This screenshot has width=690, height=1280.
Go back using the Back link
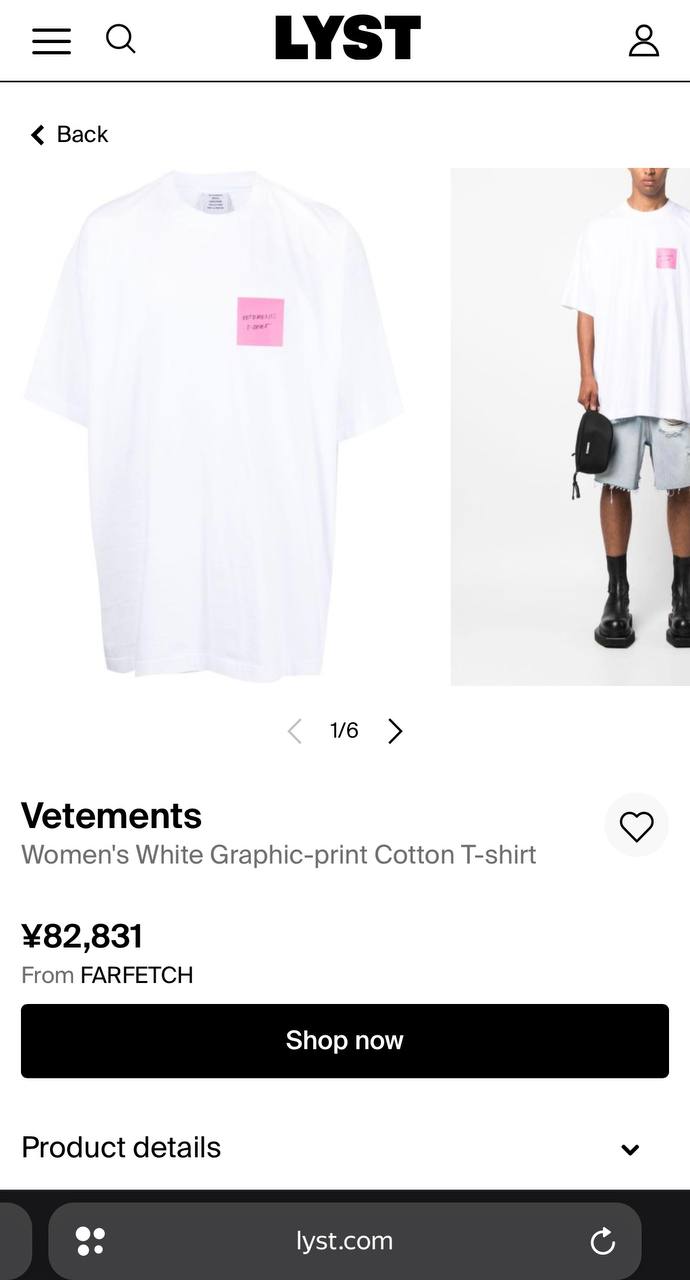(69, 135)
